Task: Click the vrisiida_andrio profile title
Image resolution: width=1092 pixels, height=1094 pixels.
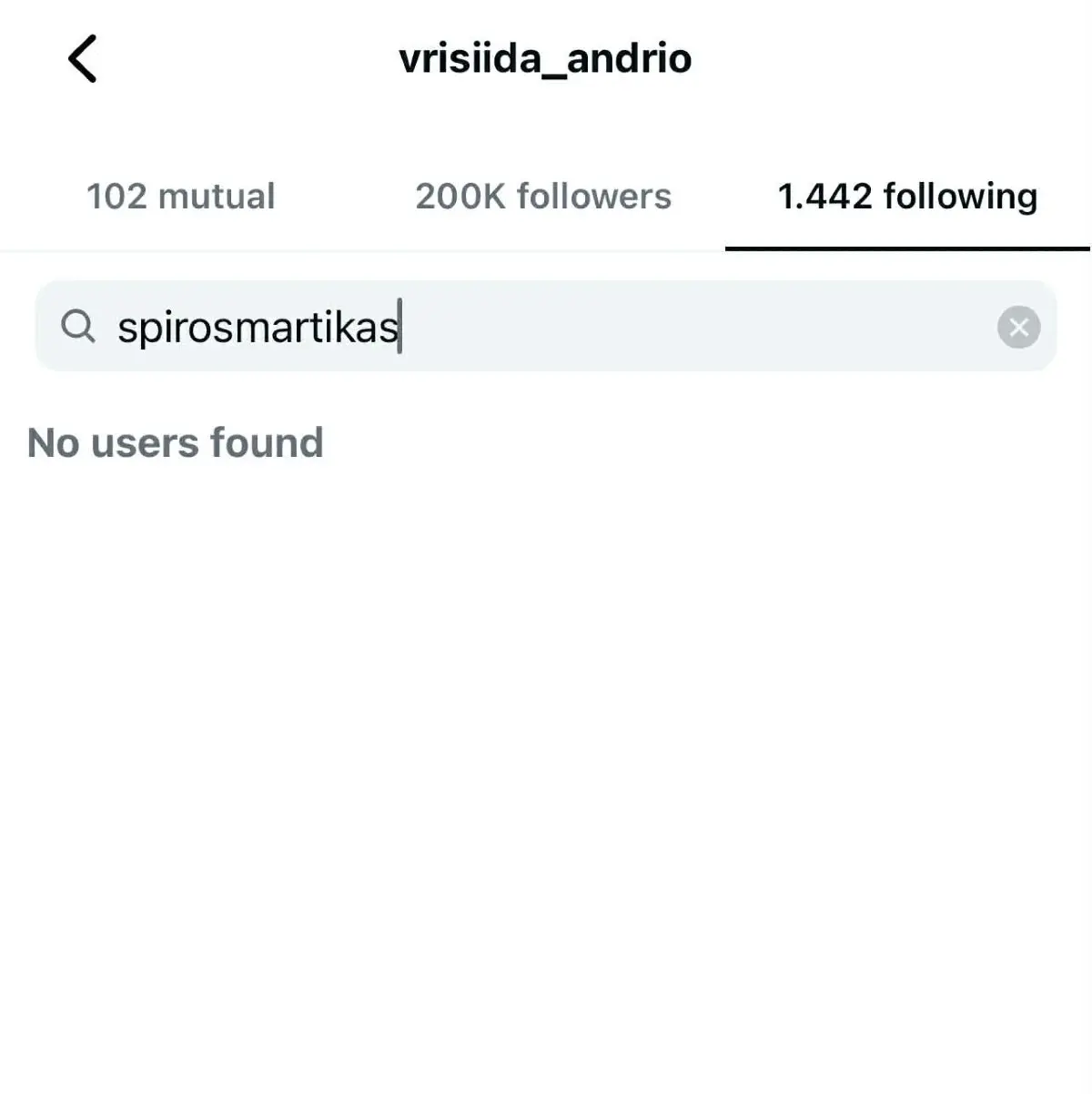Action: (544, 58)
